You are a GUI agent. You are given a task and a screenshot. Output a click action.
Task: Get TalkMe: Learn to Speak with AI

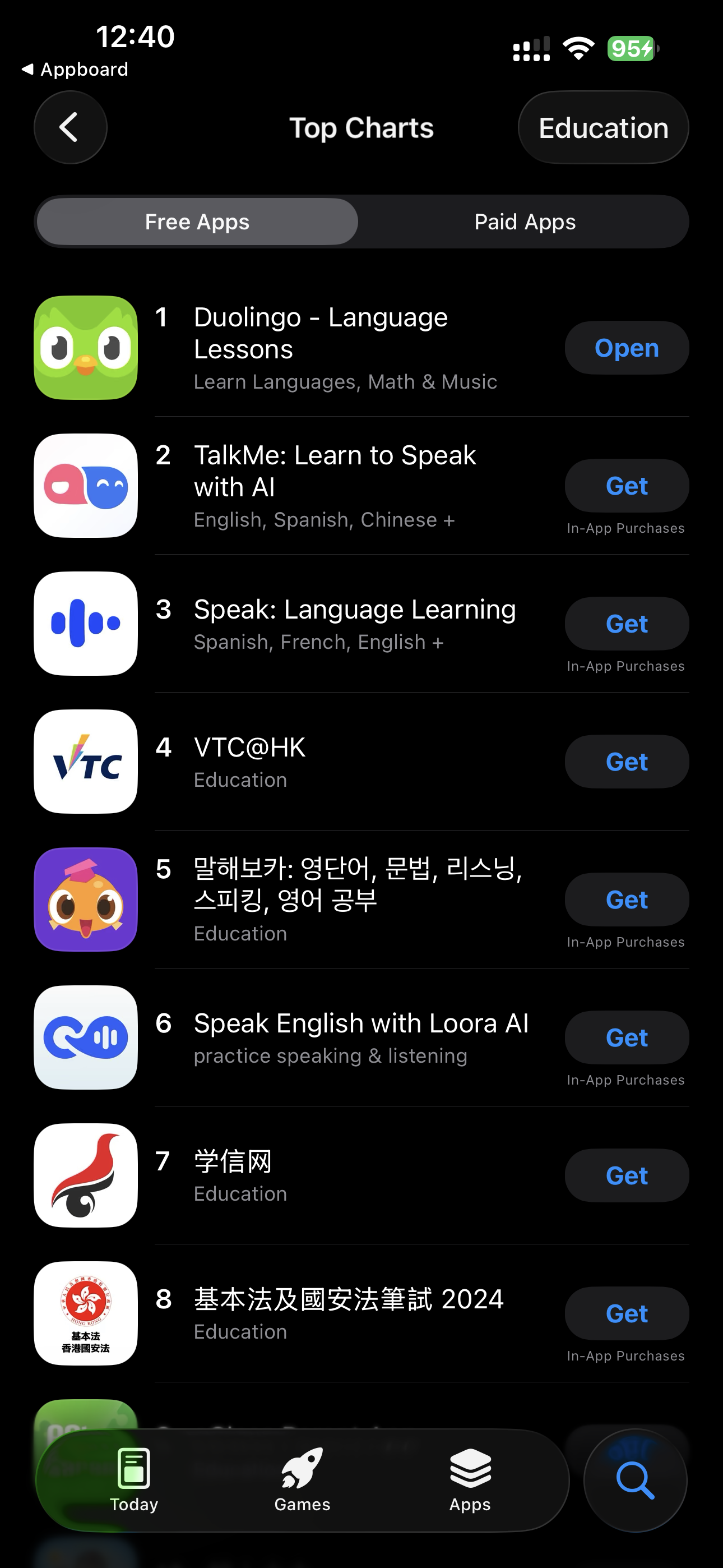point(627,486)
